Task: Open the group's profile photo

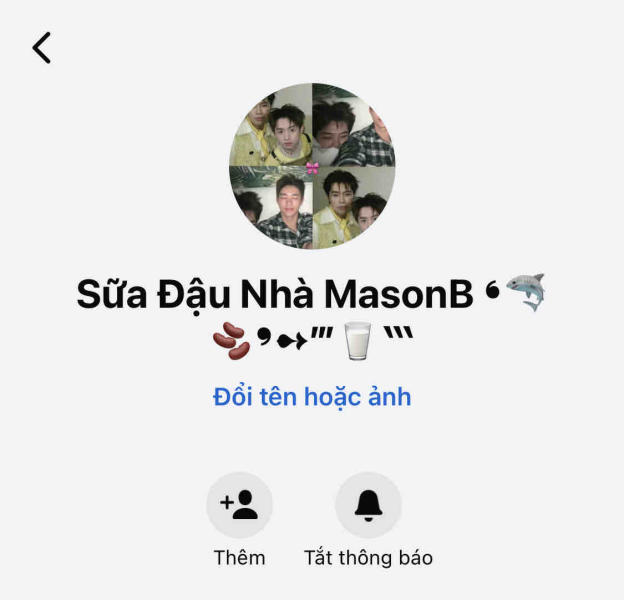Action: [312, 166]
